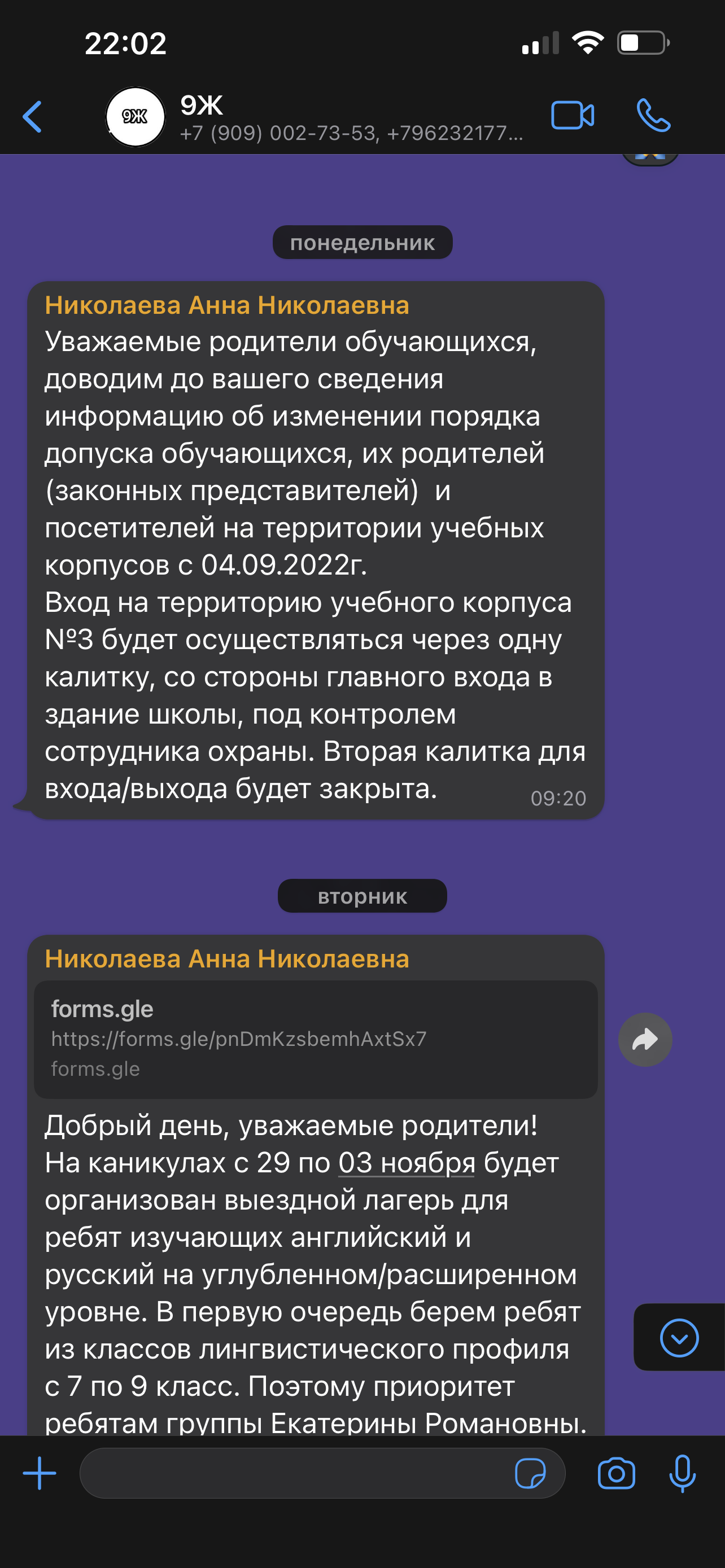Tap the microphone to record voice message

point(683,1474)
